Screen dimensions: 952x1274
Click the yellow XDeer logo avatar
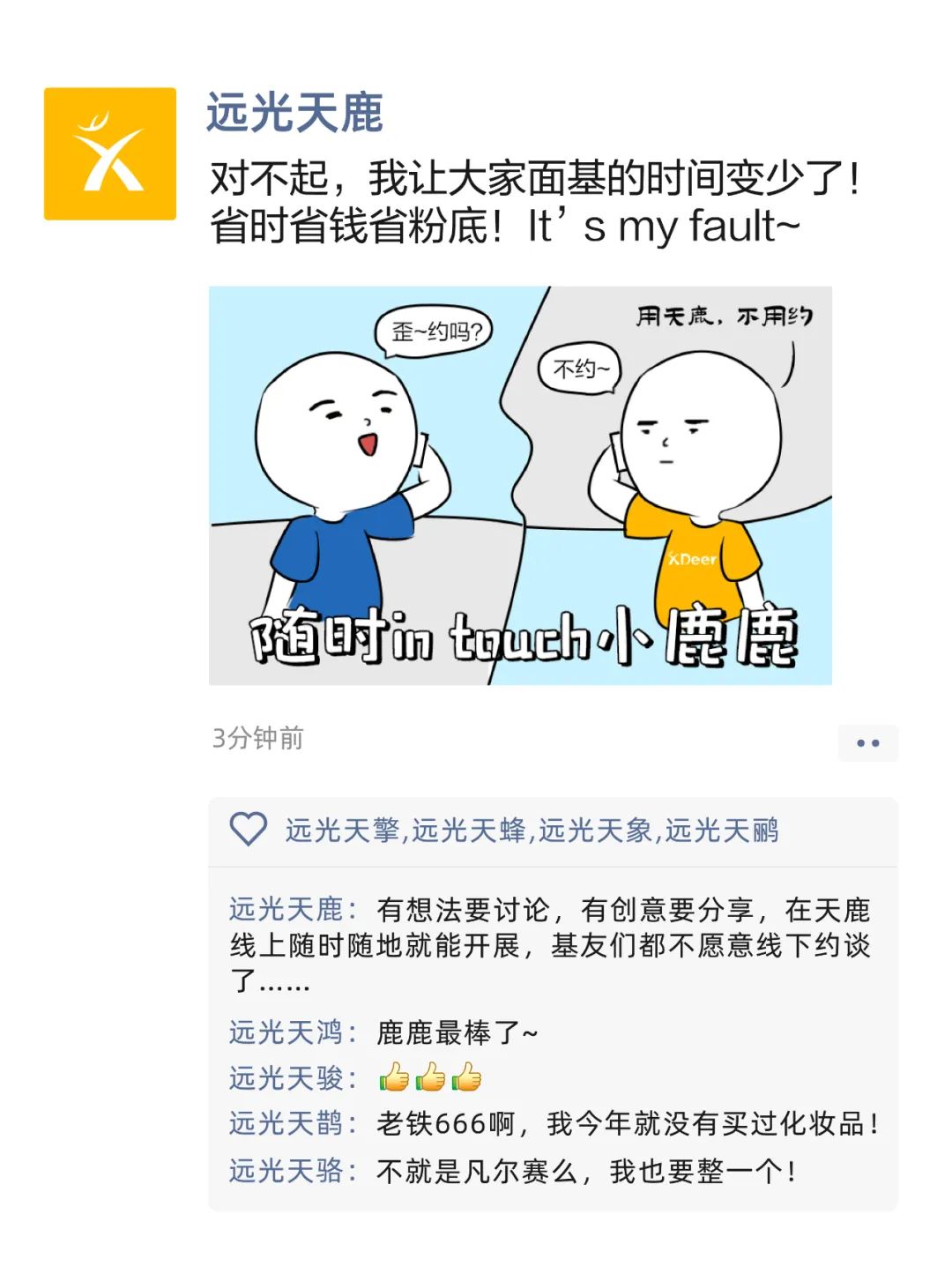[110, 154]
